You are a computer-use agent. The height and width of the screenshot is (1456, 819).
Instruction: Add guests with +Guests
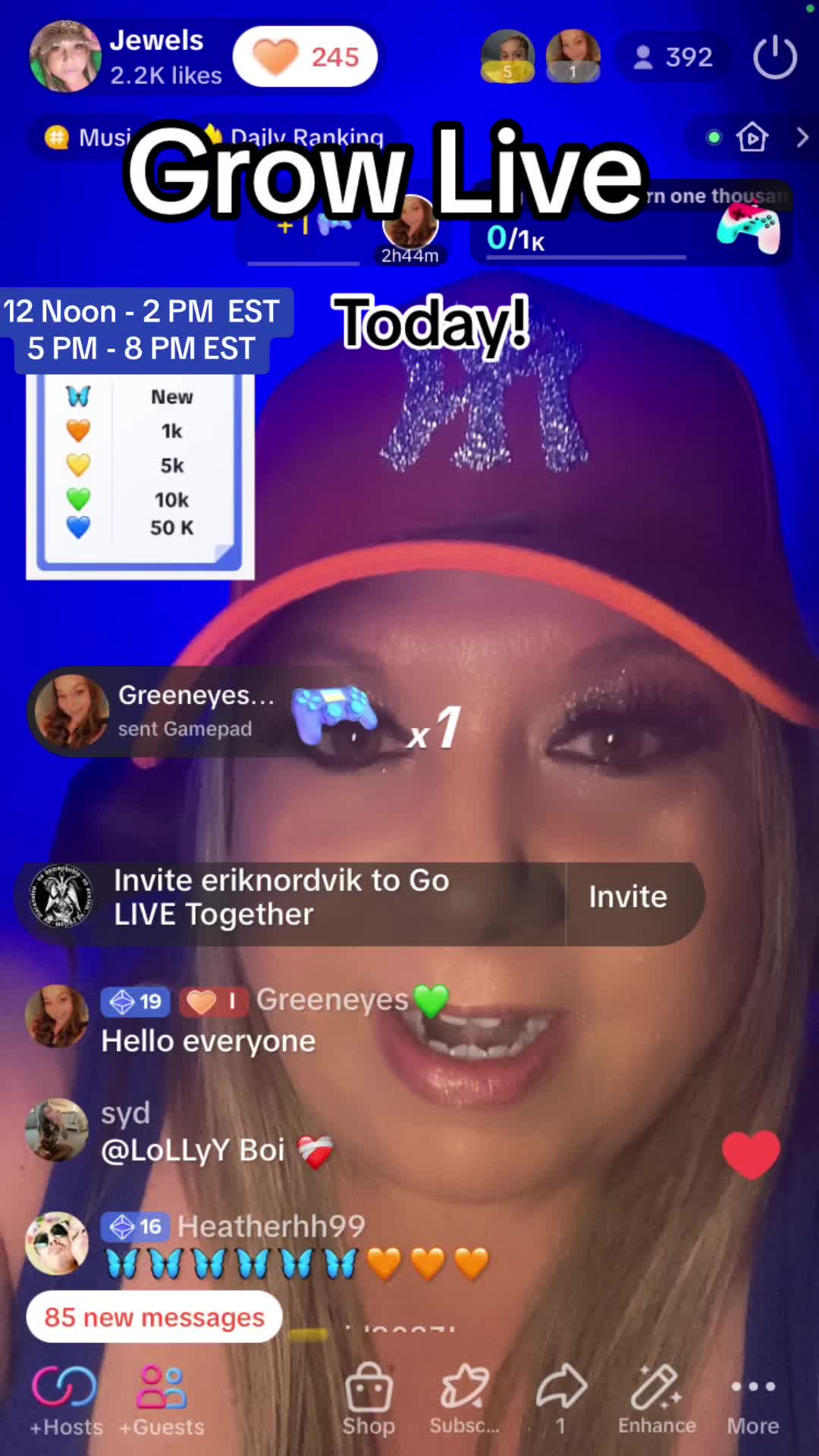point(162,1400)
